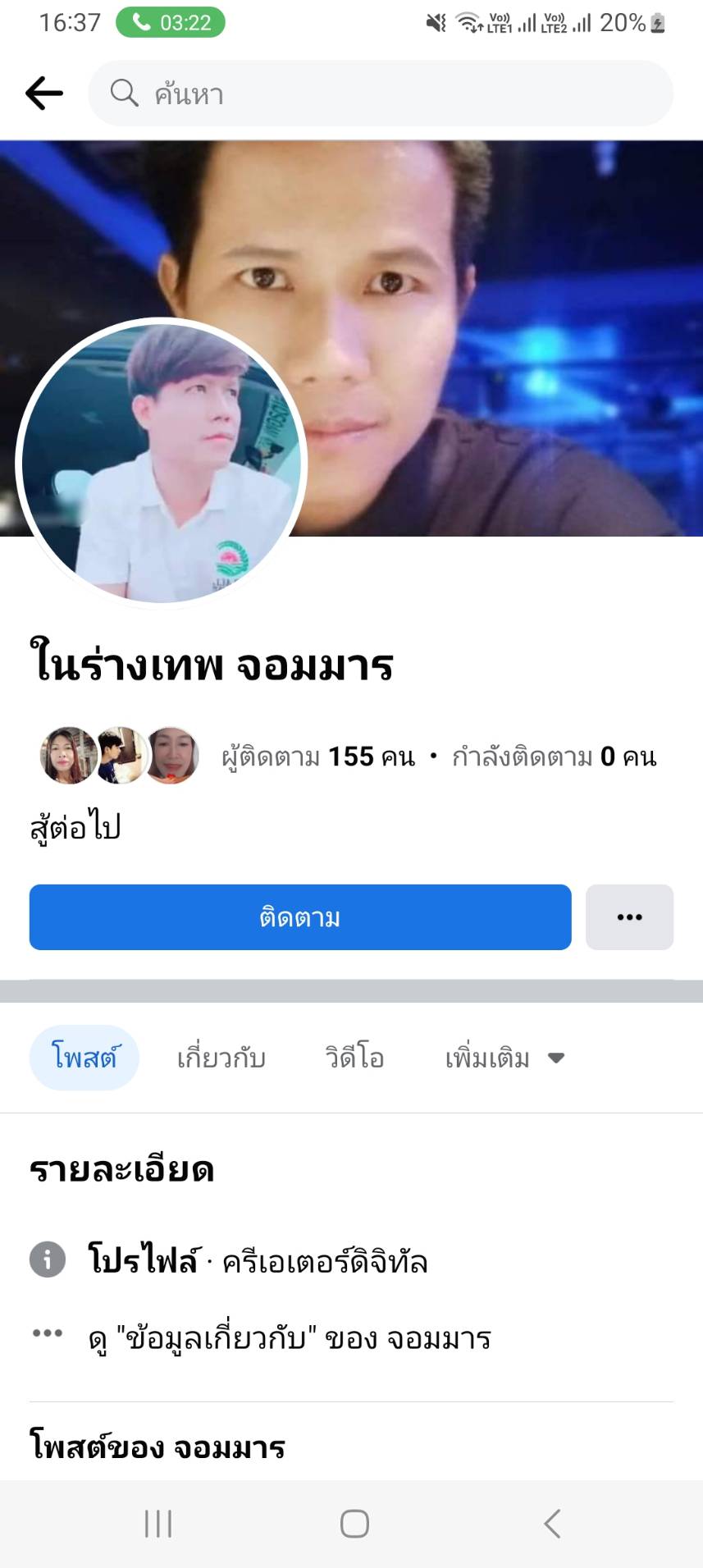Open the round profile picture
This screenshot has height=1568, width=703.
[161, 463]
